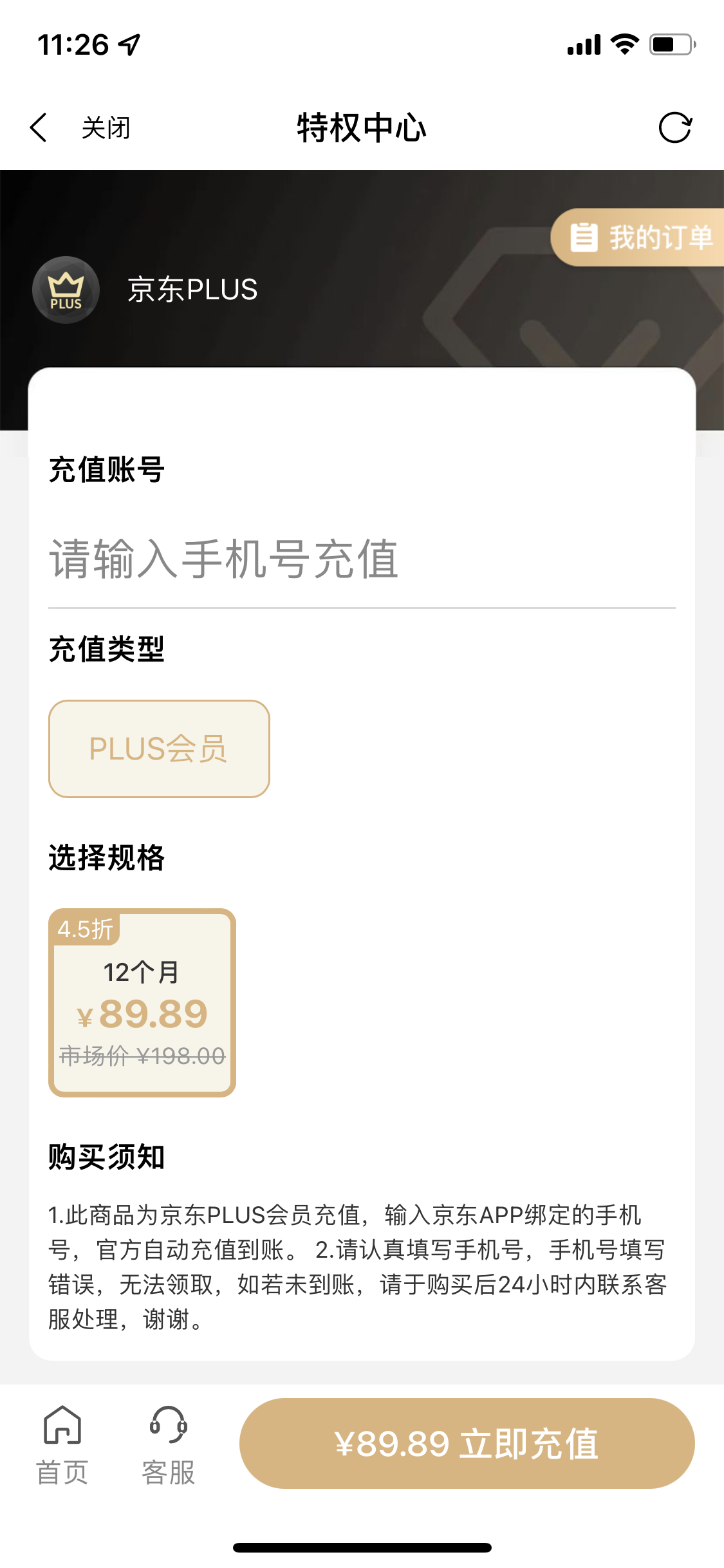Viewport: 724px width, 1568px height.
Task: Contact 客服 customer service
Action: tap(168, 1444)
